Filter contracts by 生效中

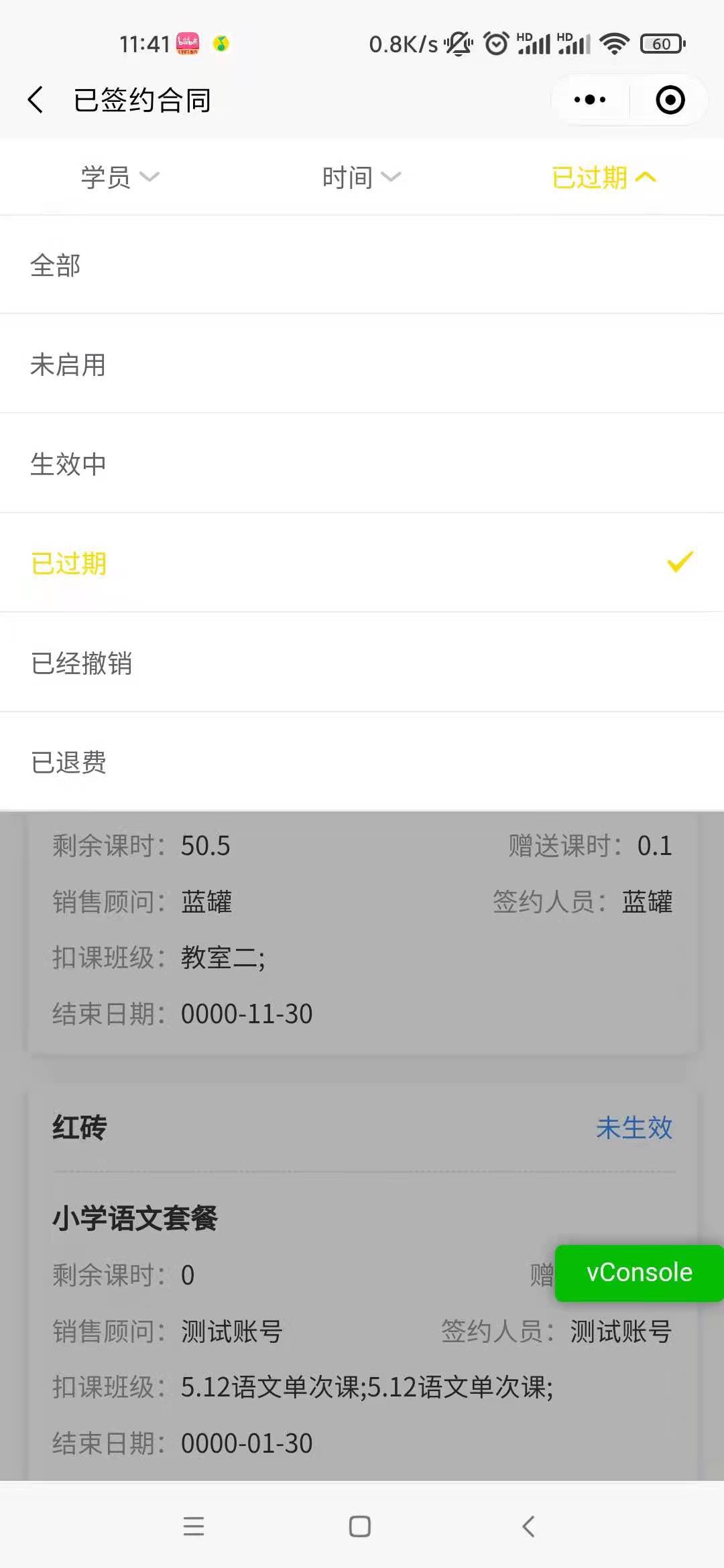pos(362,464)
